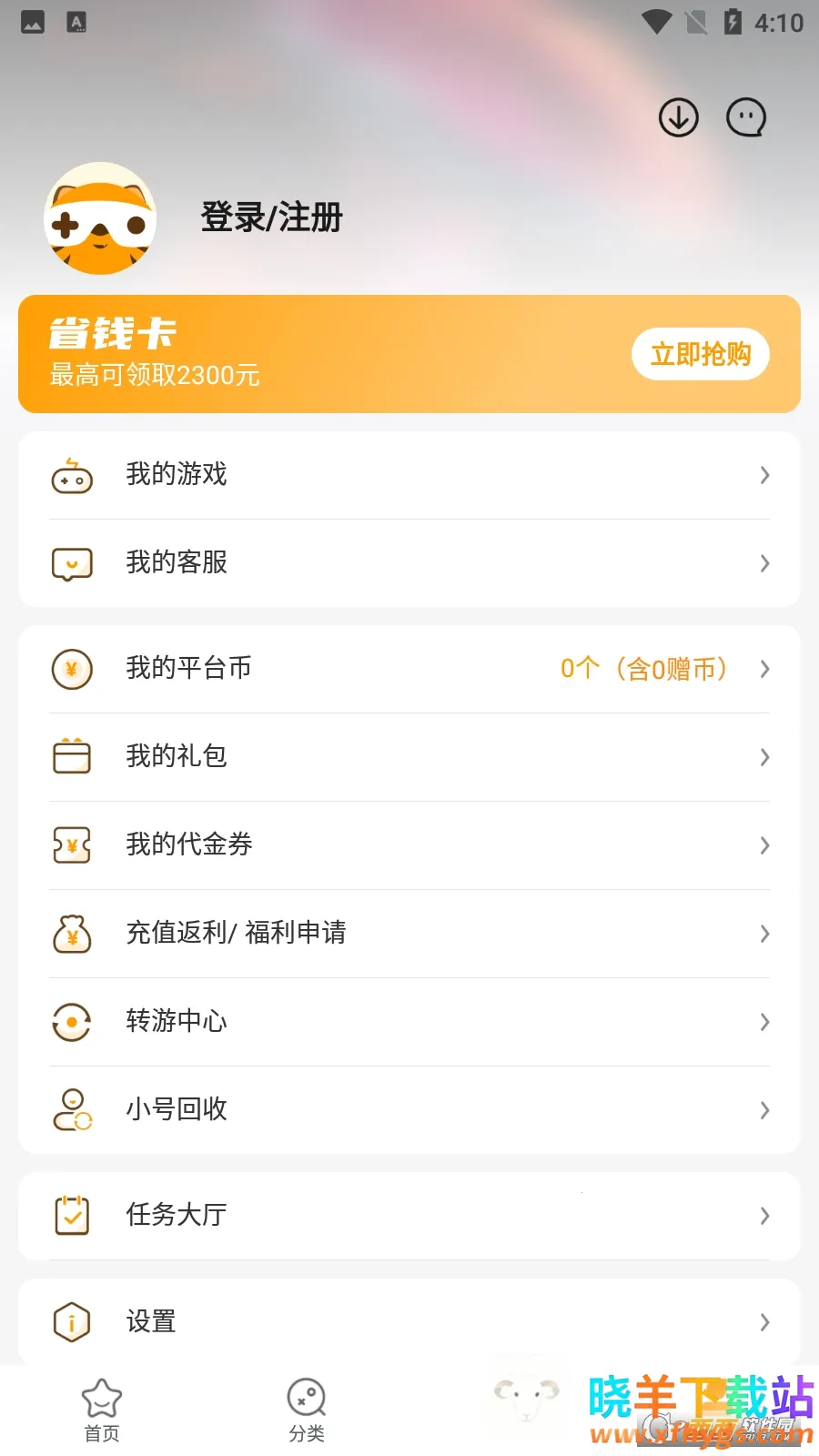Switch to the 首页 tab
This screenshot has height=1456, width=819.
102,1410
